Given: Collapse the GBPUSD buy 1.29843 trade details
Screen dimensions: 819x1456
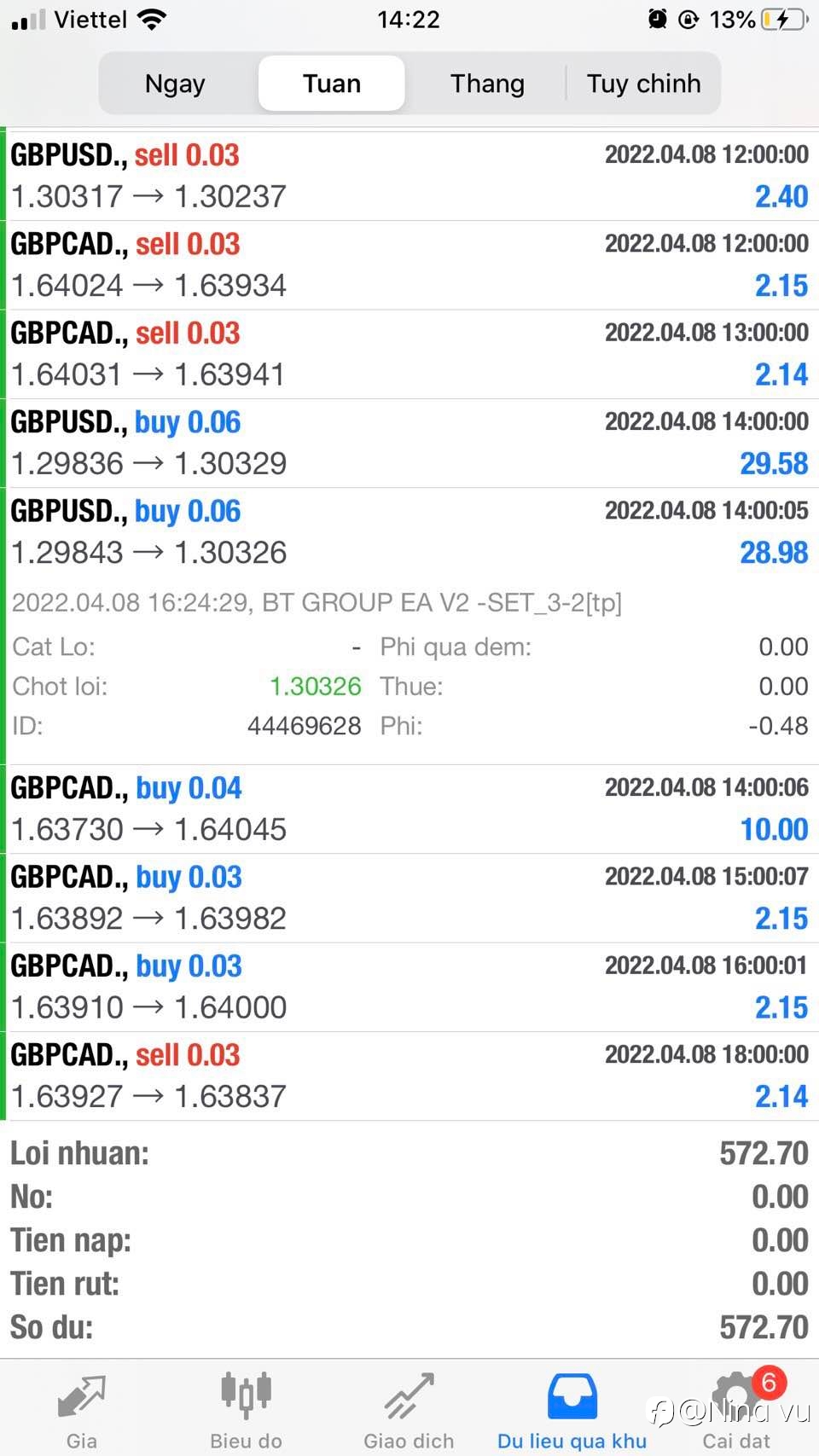Looking at the screenshot, I should (409, 532).
